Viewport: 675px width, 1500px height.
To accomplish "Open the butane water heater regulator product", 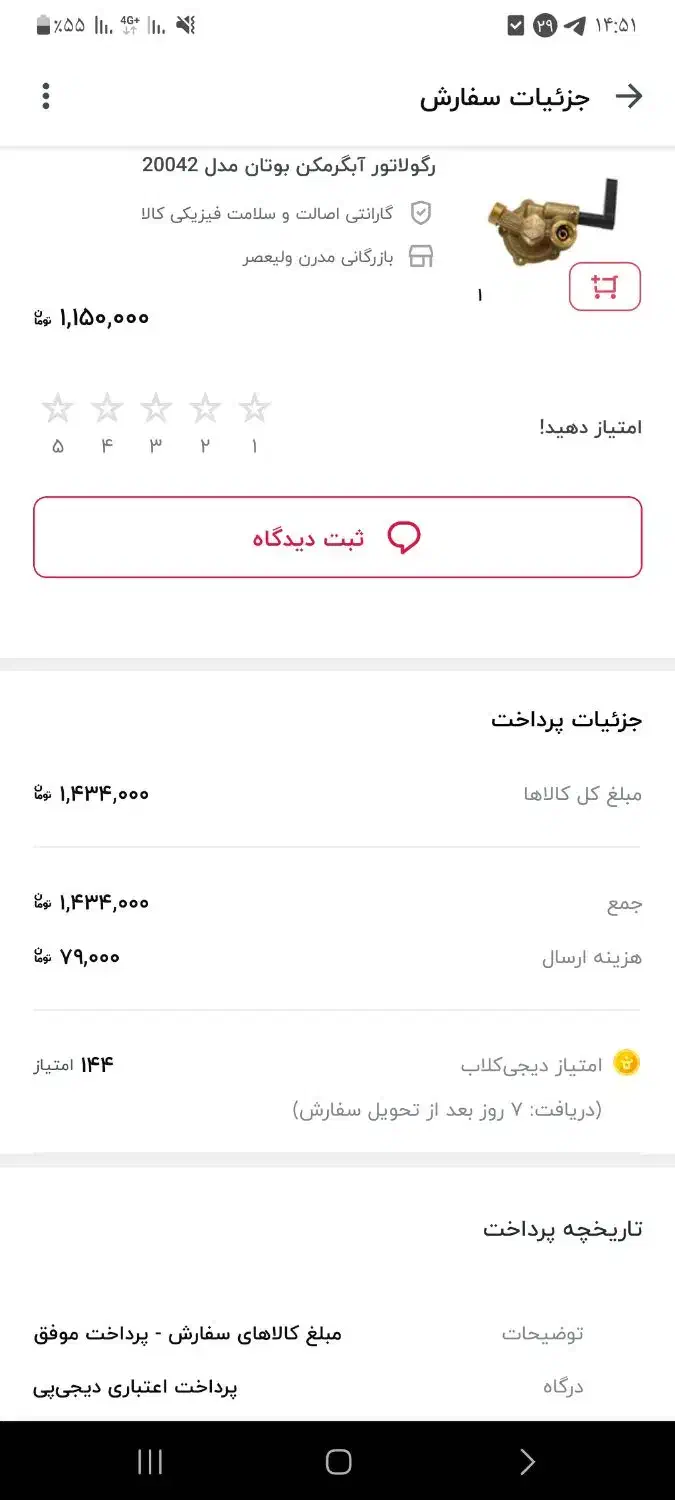I will click(x=289, y=165).
